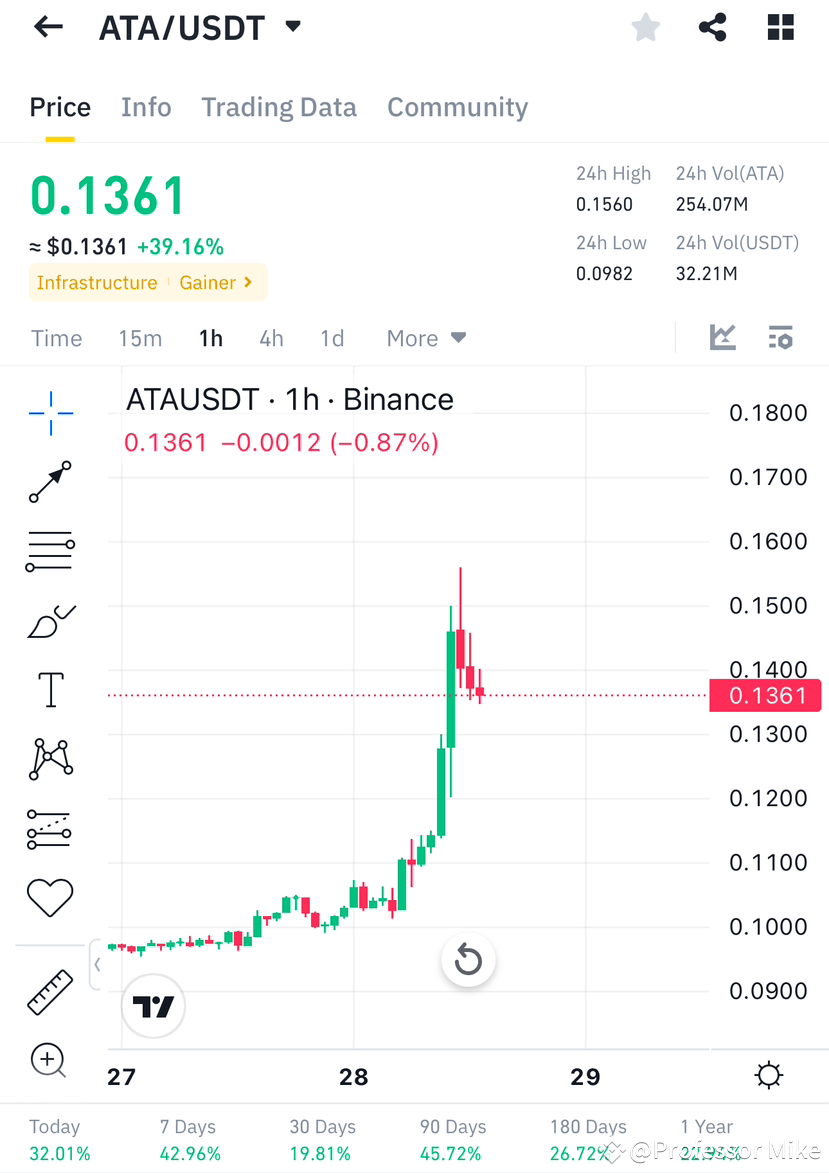Open the Community tab
Image resolution: width=829 pixels, height=1173 pixels.
click(x=457, y=107)
